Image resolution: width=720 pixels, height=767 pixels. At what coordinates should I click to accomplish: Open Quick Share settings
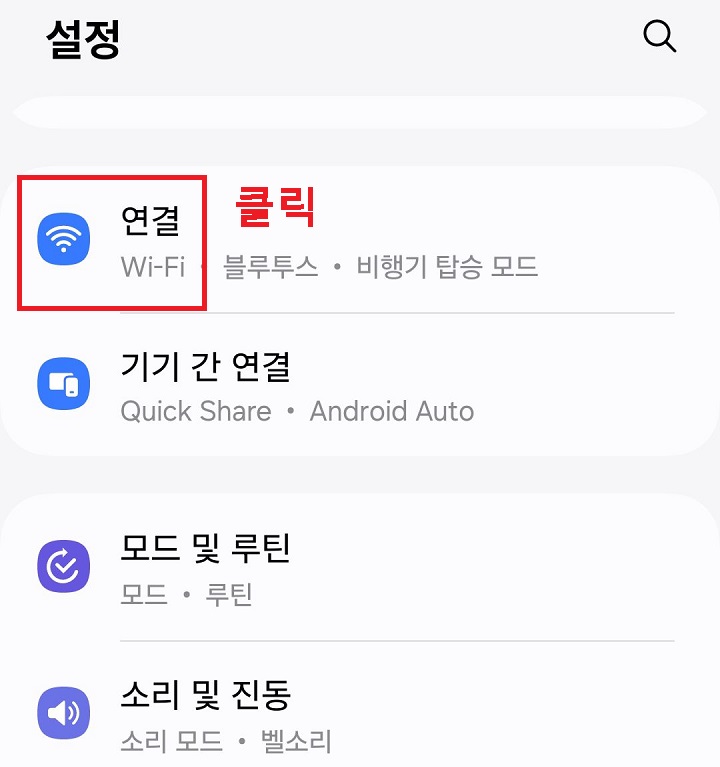pyautogui.click(x=196, y=411)
